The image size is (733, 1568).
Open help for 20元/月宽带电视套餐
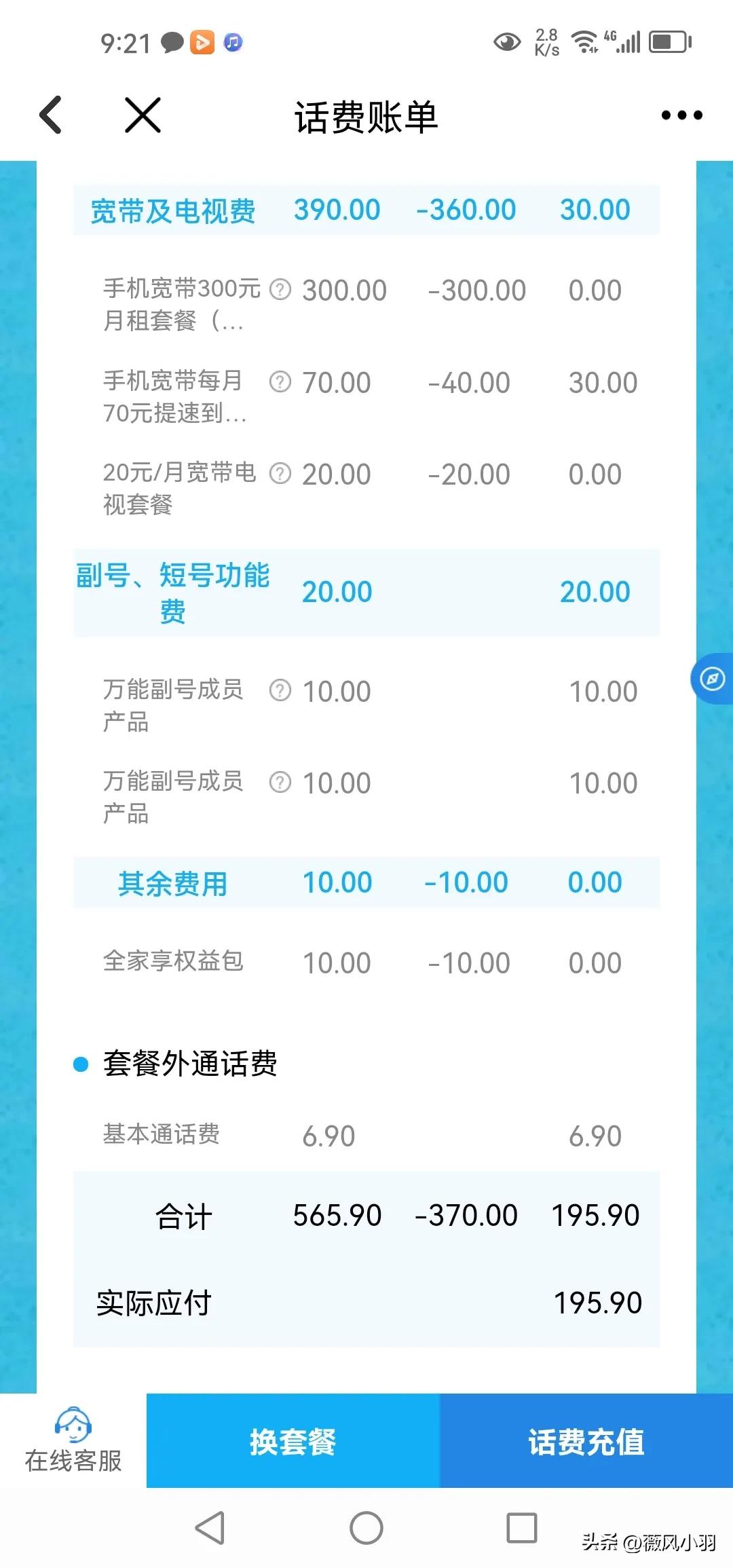pos(280,473)
